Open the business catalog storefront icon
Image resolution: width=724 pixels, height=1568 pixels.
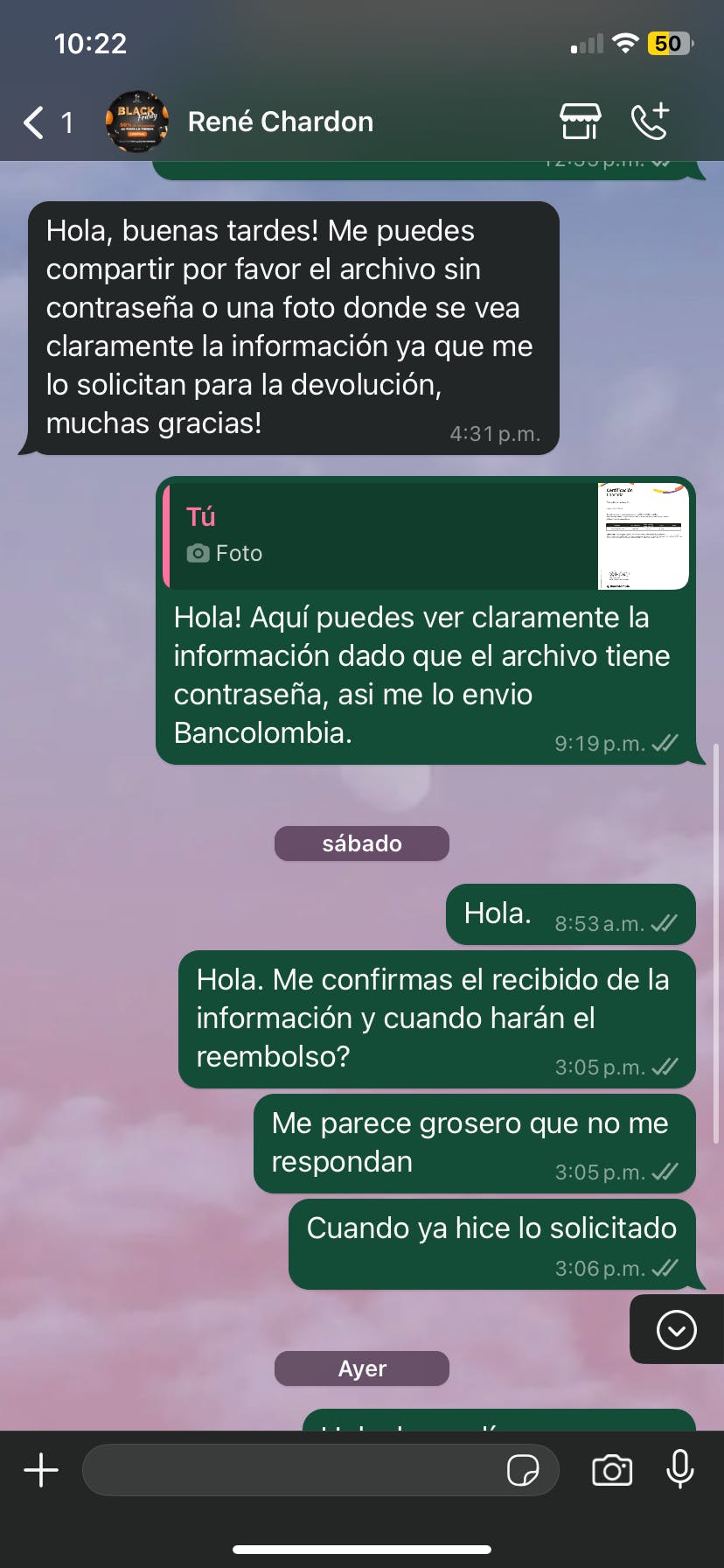pos(581,122)
